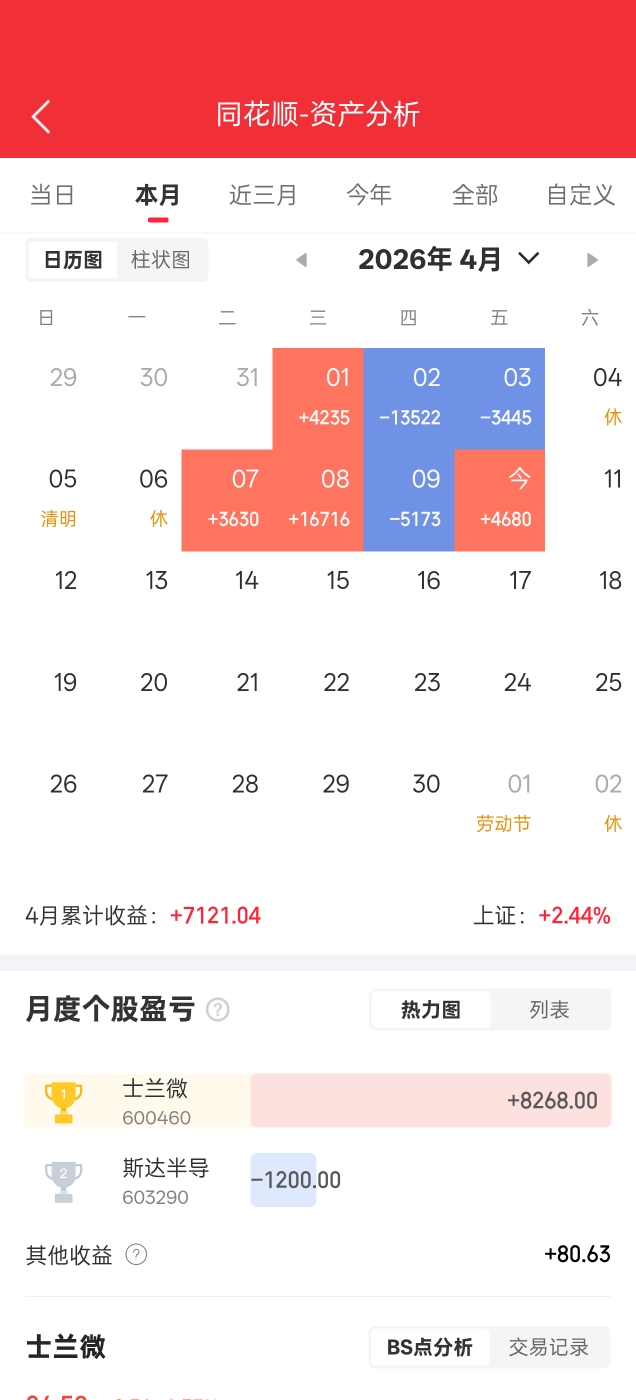Go back from asset analysis page

click(41, 116)
